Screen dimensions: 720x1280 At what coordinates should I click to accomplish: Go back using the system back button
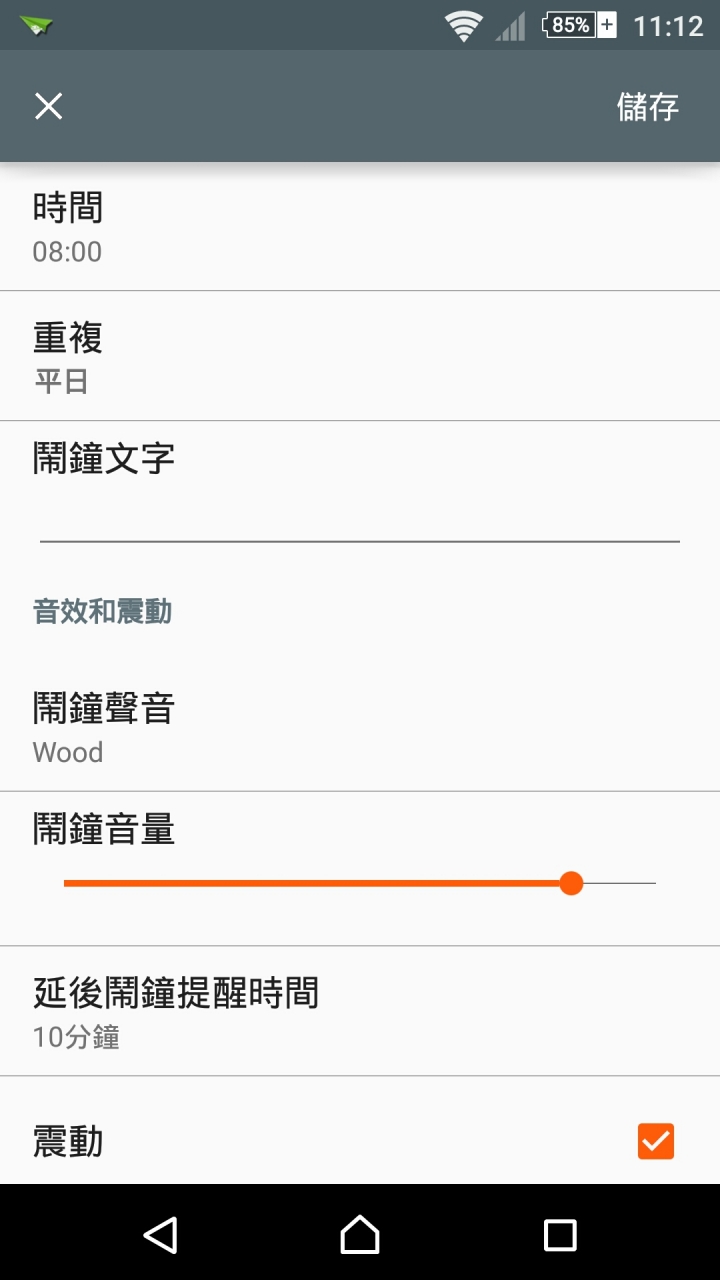pos(160,1235)
